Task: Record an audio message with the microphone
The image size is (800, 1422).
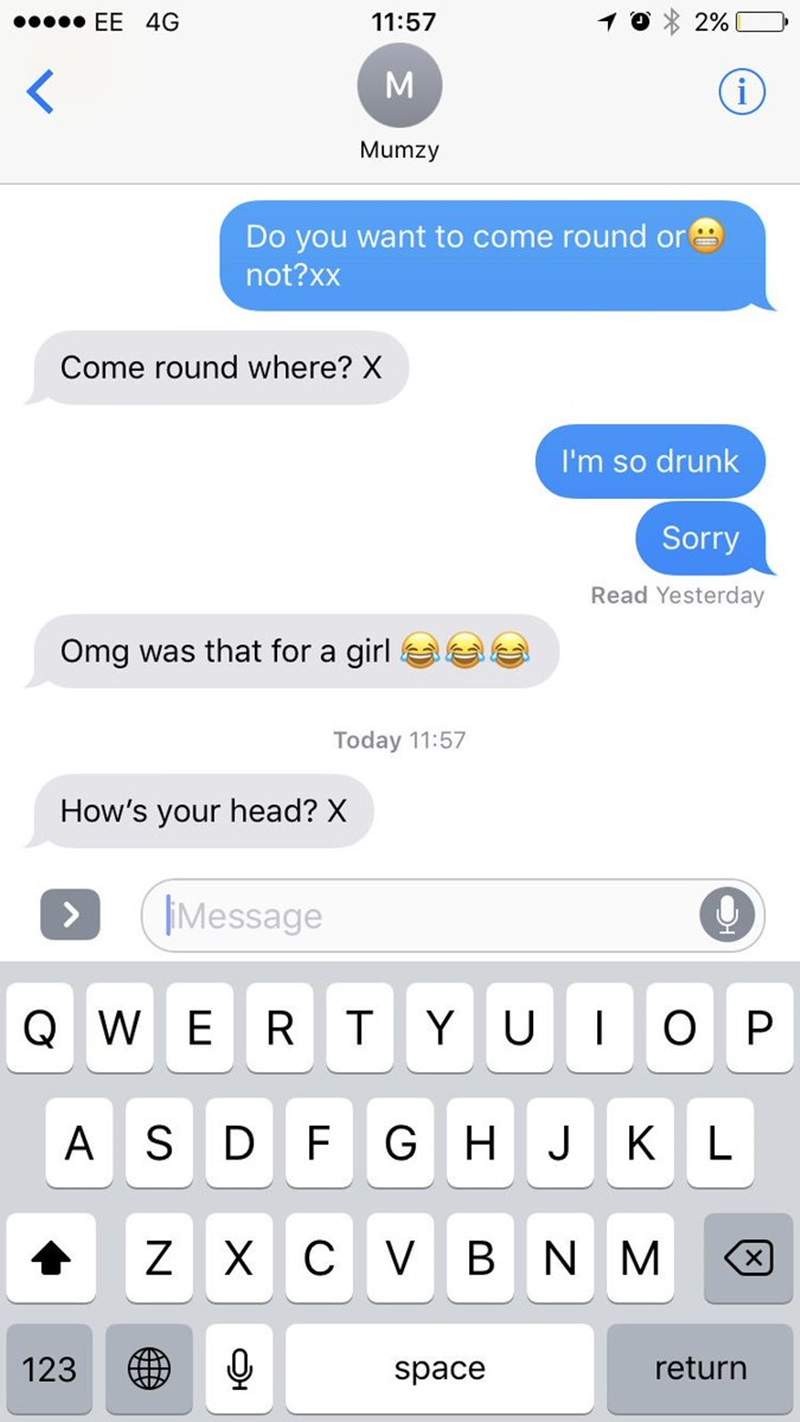Action: 726,914
